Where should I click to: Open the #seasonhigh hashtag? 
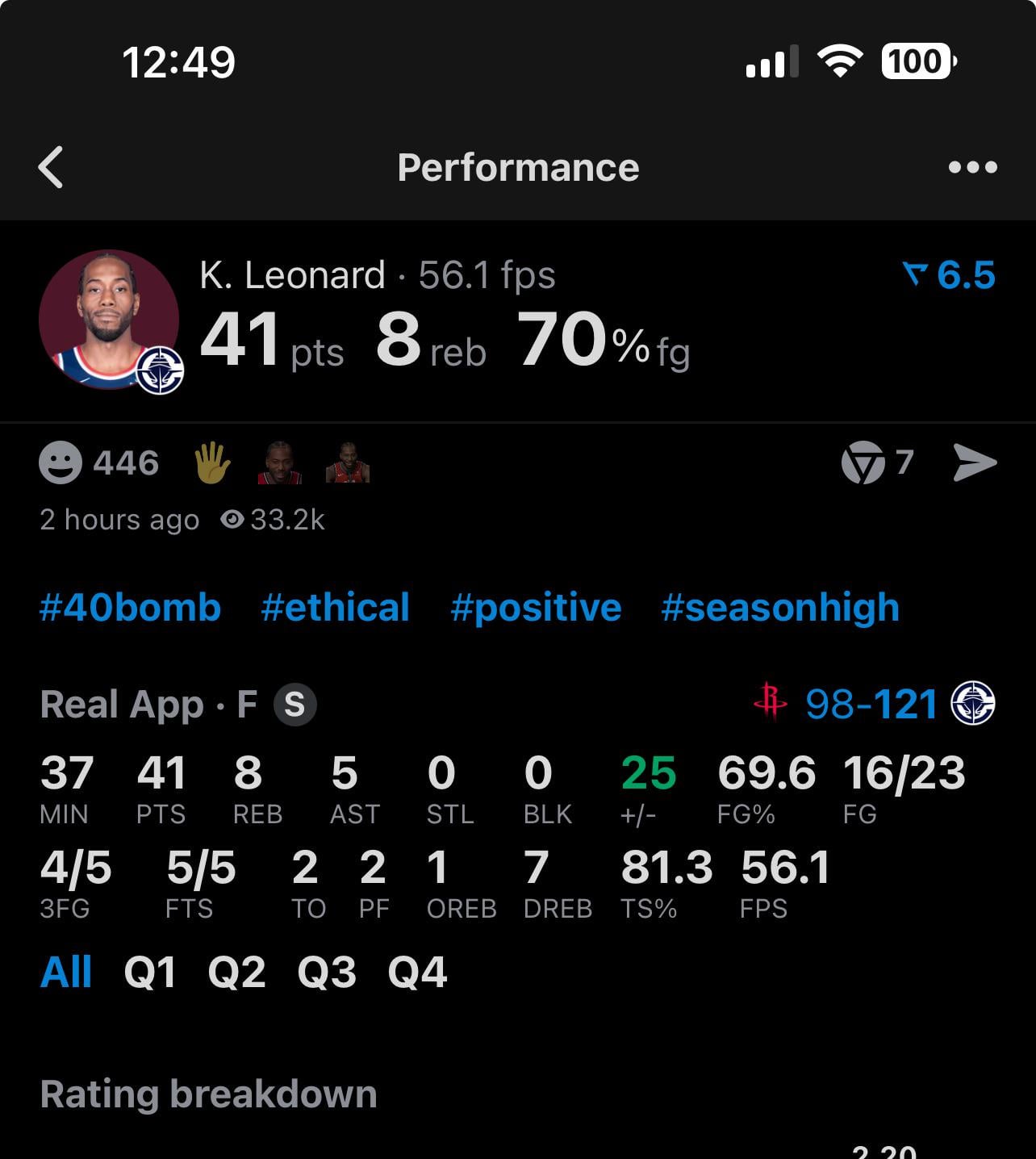pos(779,607)
